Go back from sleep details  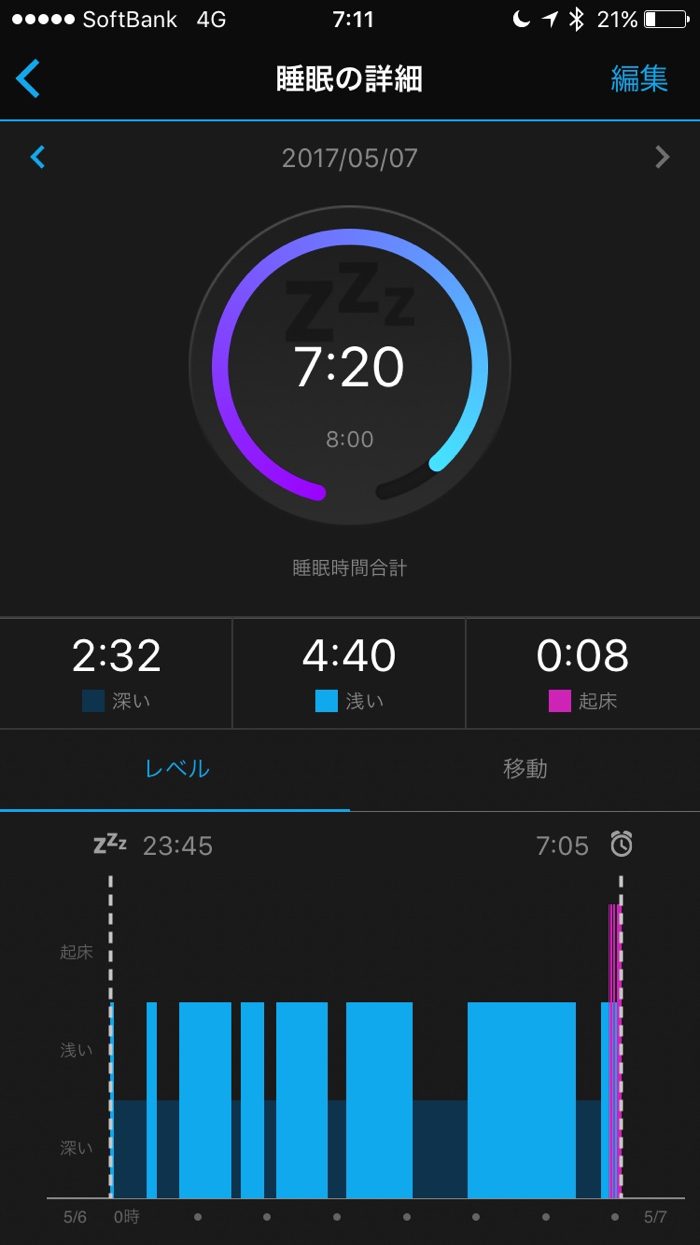(x=28, y=79)
